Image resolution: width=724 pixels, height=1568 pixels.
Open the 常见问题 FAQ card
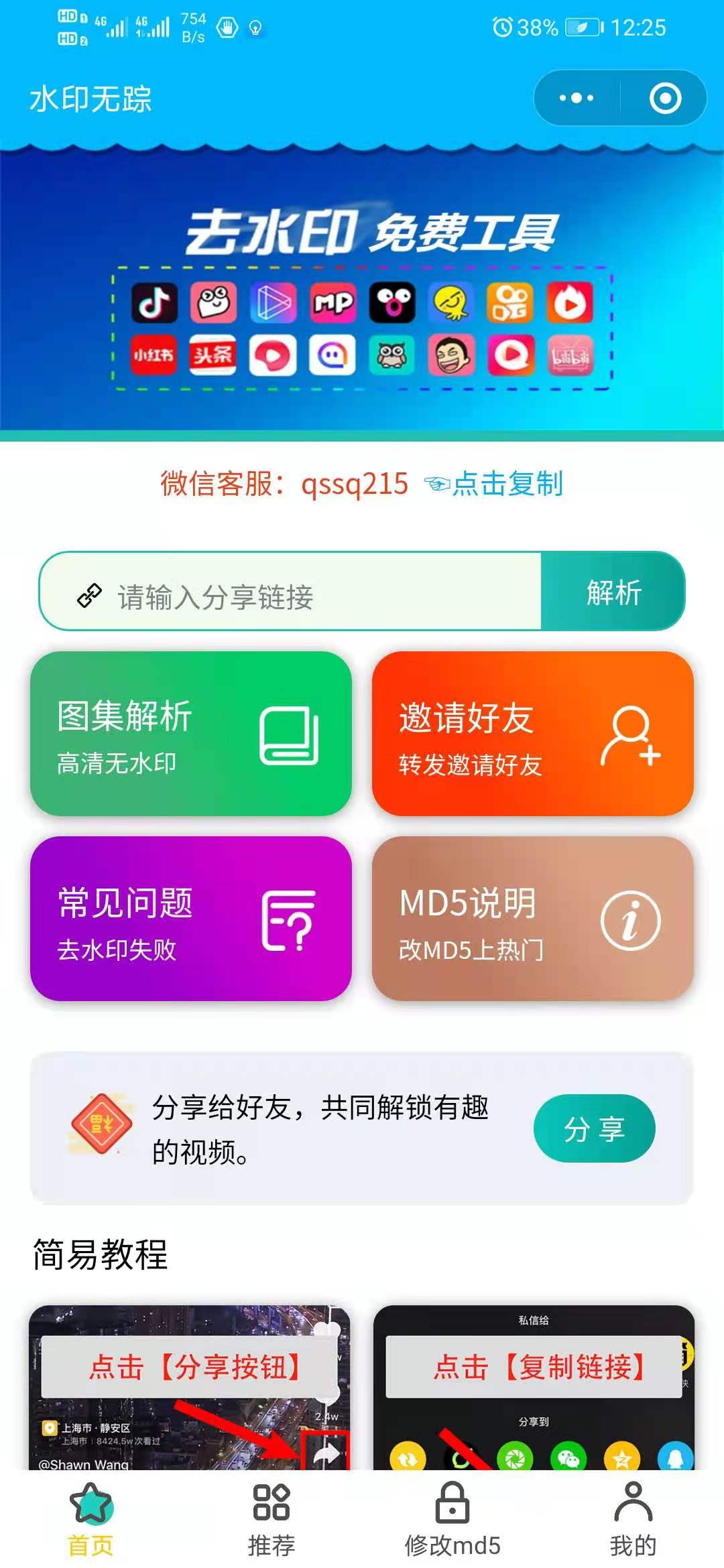[x=191, y=919]
